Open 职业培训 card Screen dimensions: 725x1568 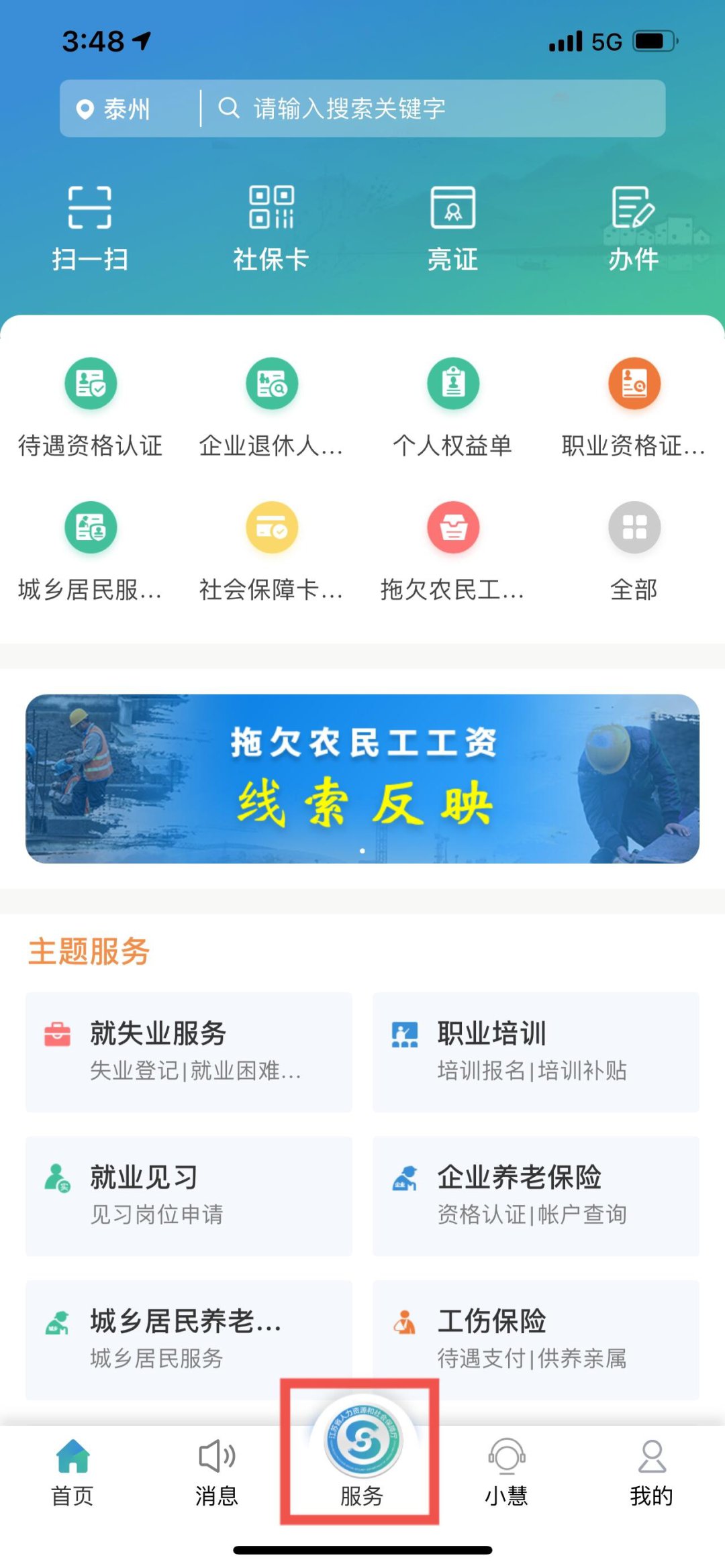pyautogui.click(x=536, y=1051)
